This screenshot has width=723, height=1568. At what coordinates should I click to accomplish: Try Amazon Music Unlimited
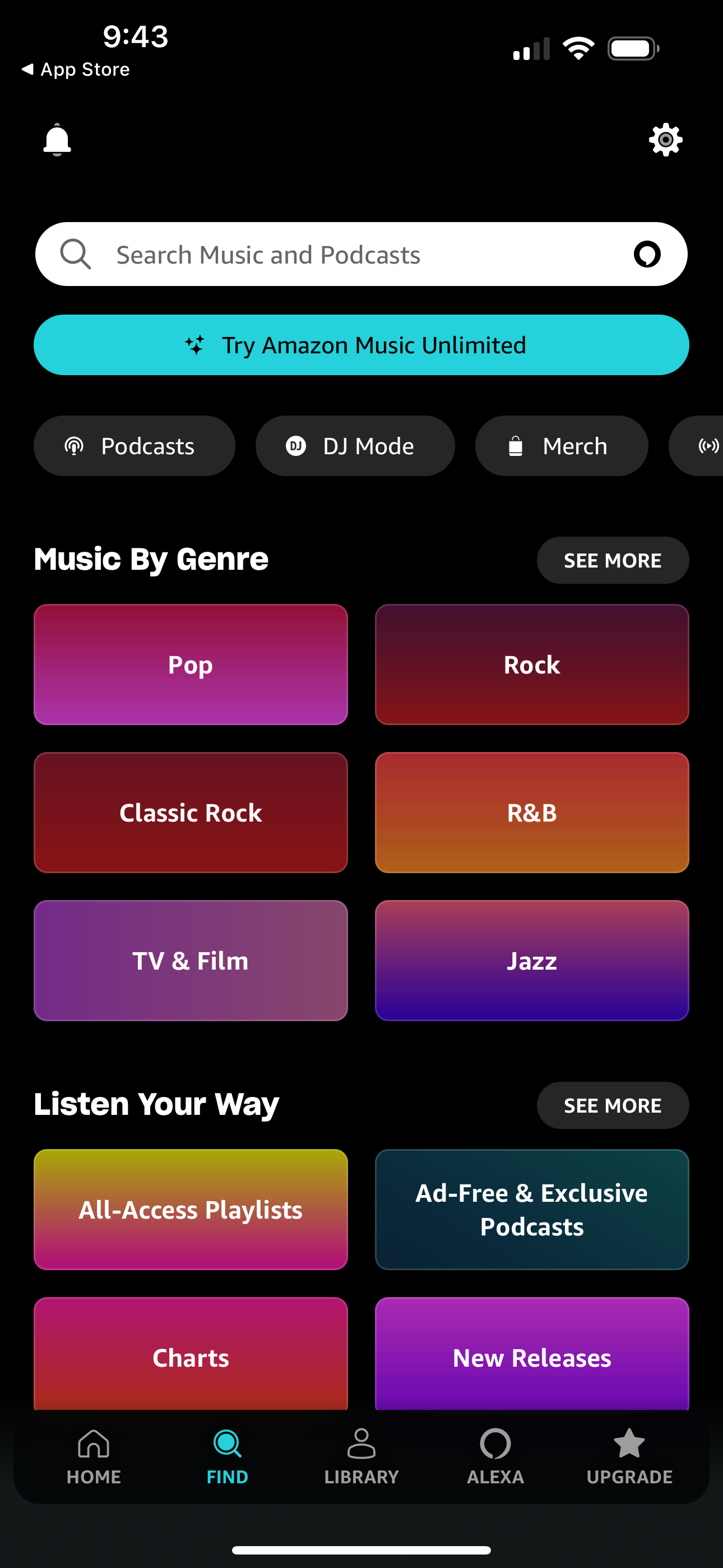(361, 345)
